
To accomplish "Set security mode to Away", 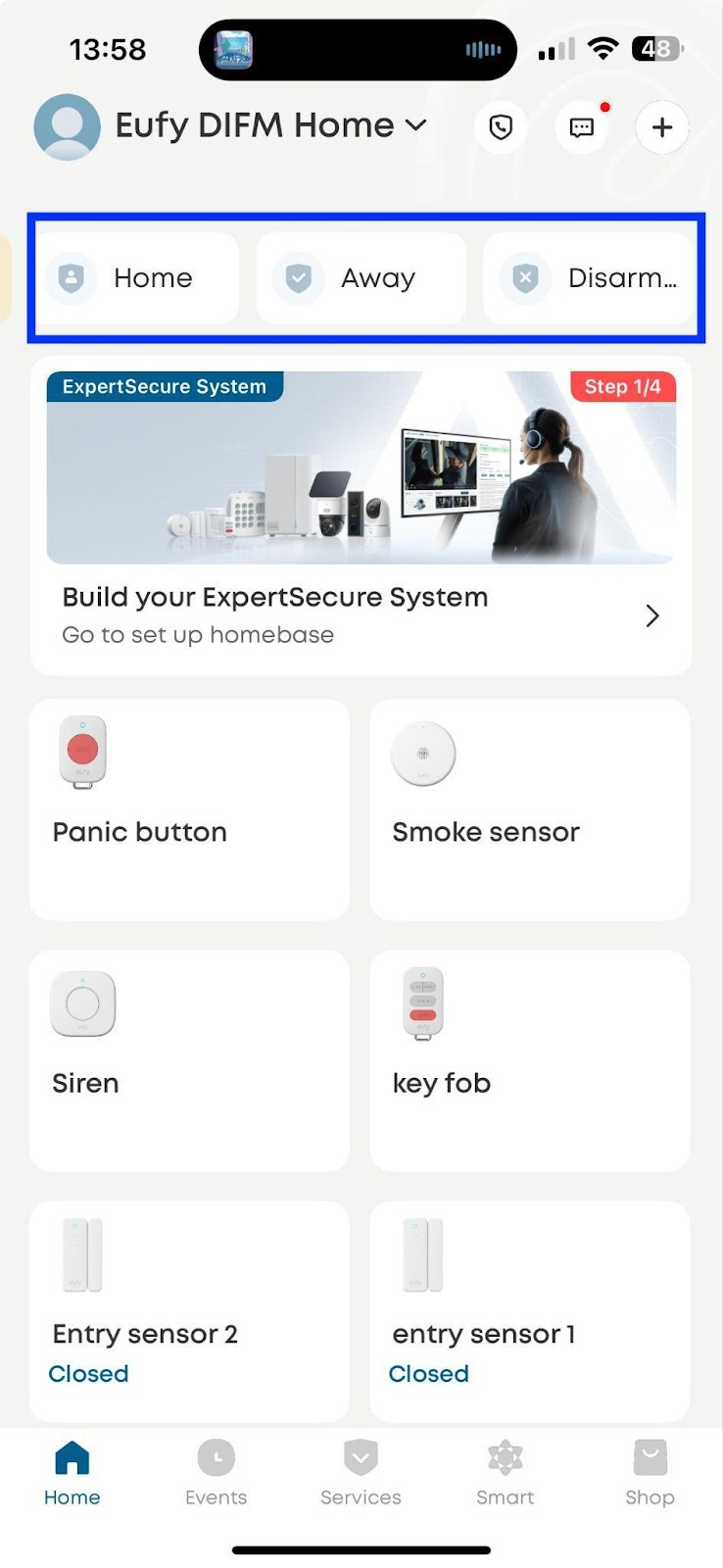I will pos(361,278).
